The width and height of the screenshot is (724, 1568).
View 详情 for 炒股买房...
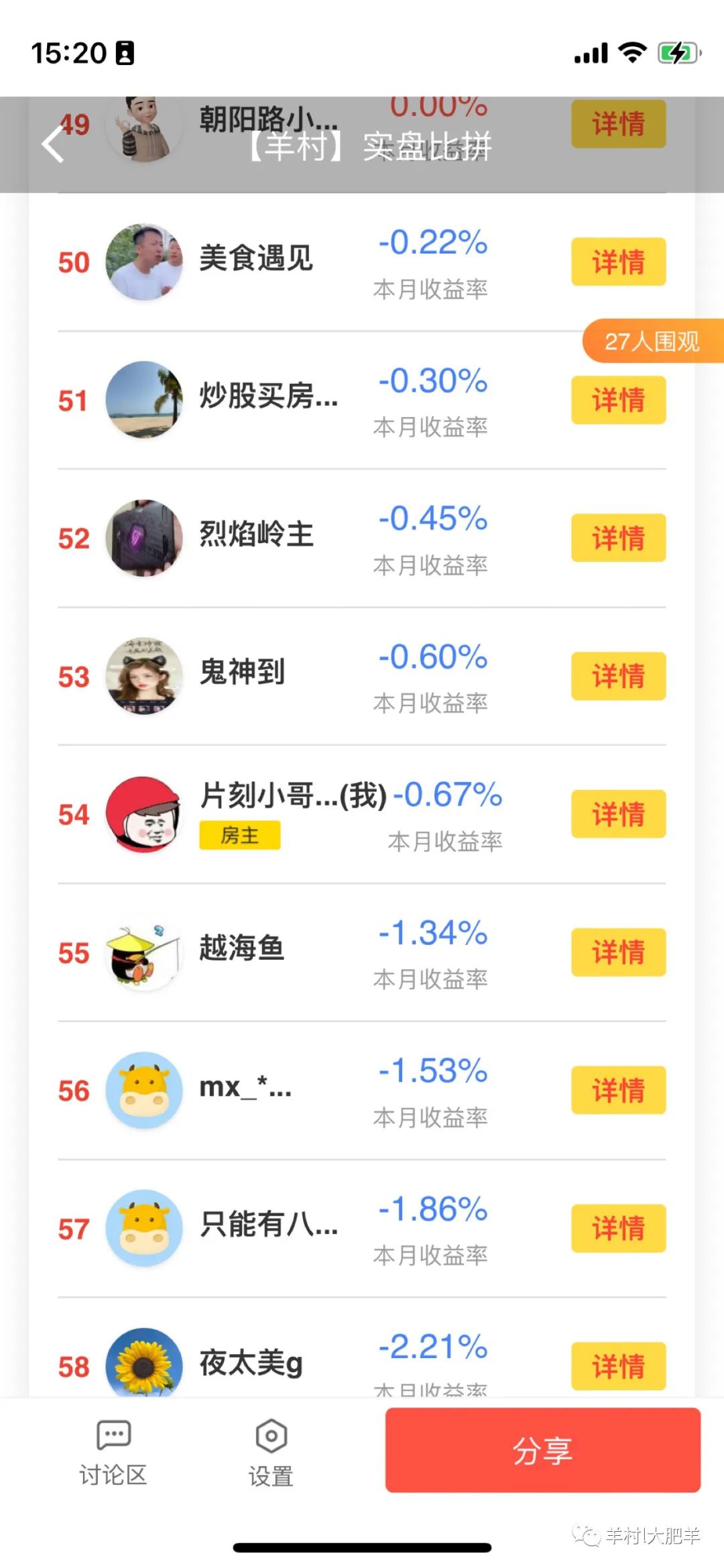pyautogui.click(x=617, y=400)
